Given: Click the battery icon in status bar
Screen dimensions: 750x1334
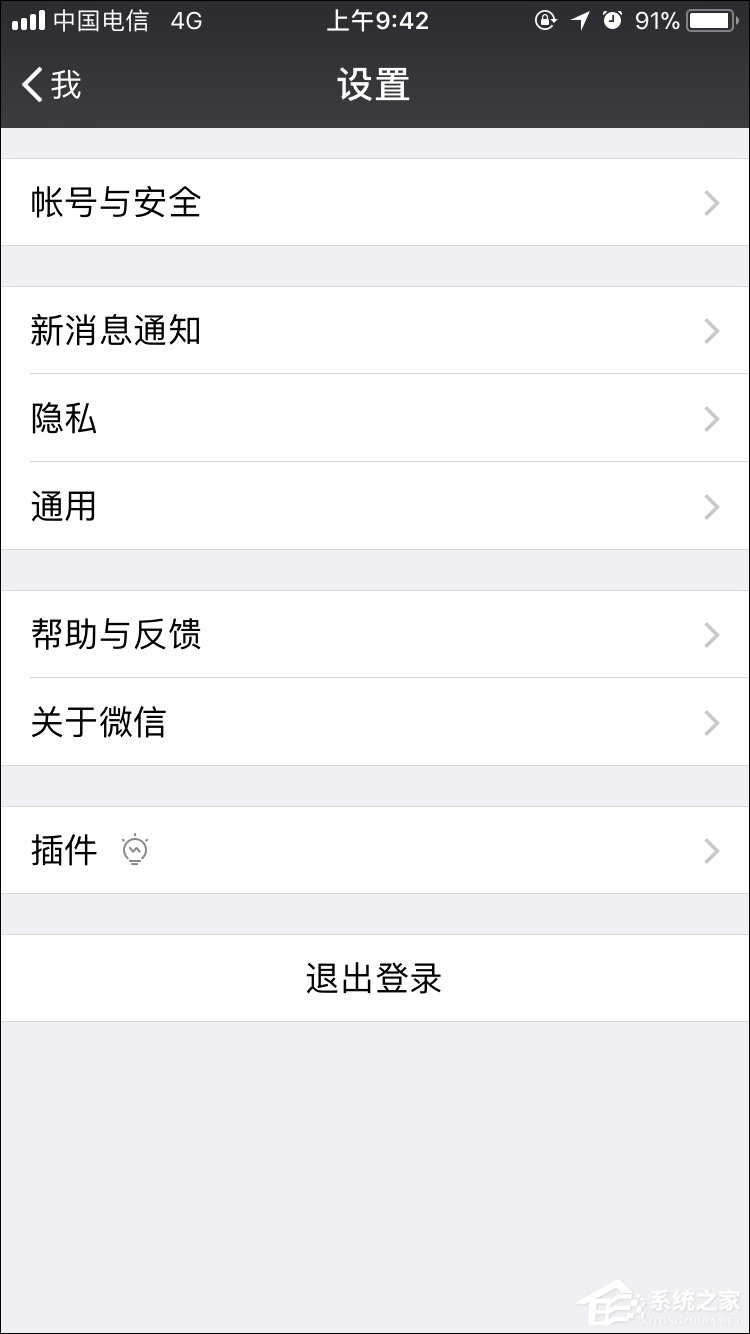Looking at the screenshot, I should click(713, 19).
